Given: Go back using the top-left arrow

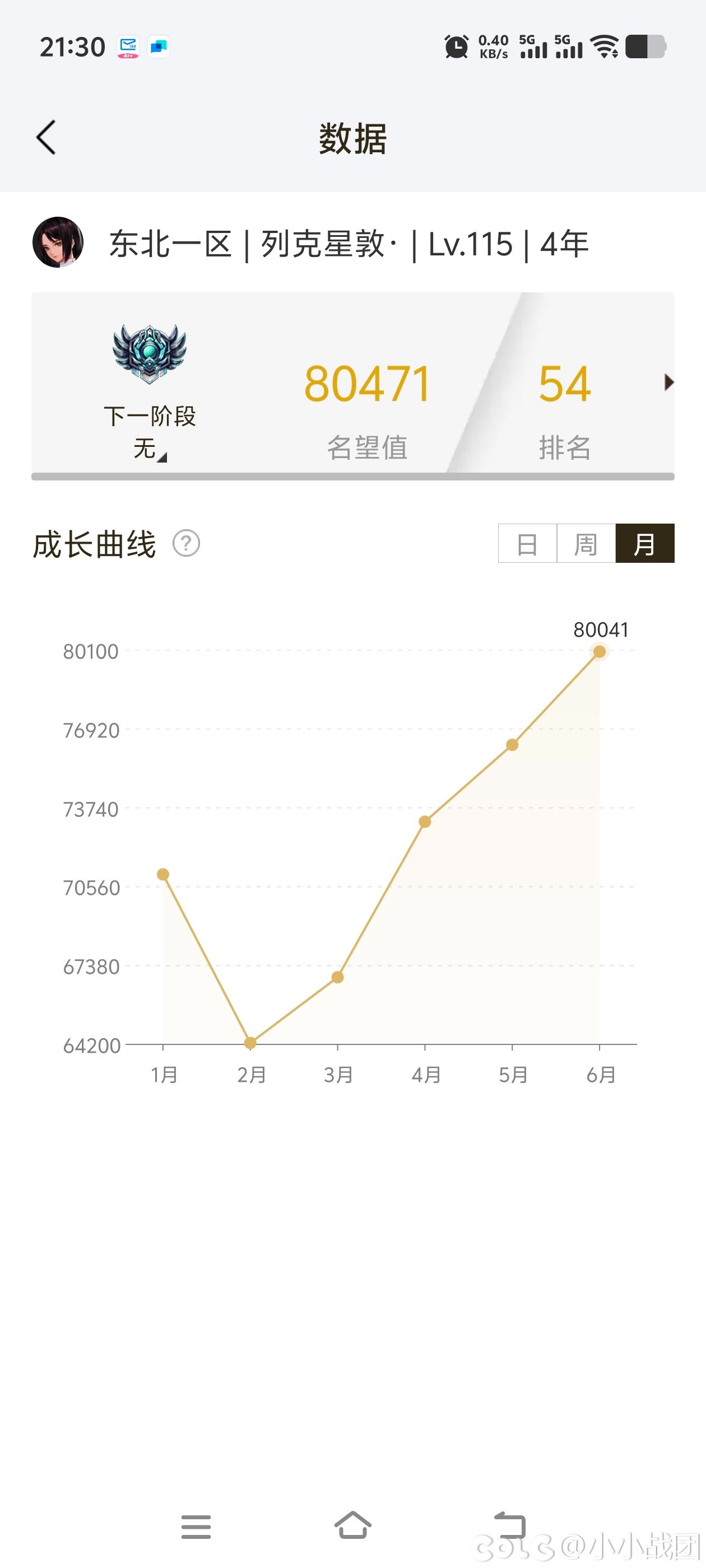Looking at the screenshot, I should click(47, 137).
